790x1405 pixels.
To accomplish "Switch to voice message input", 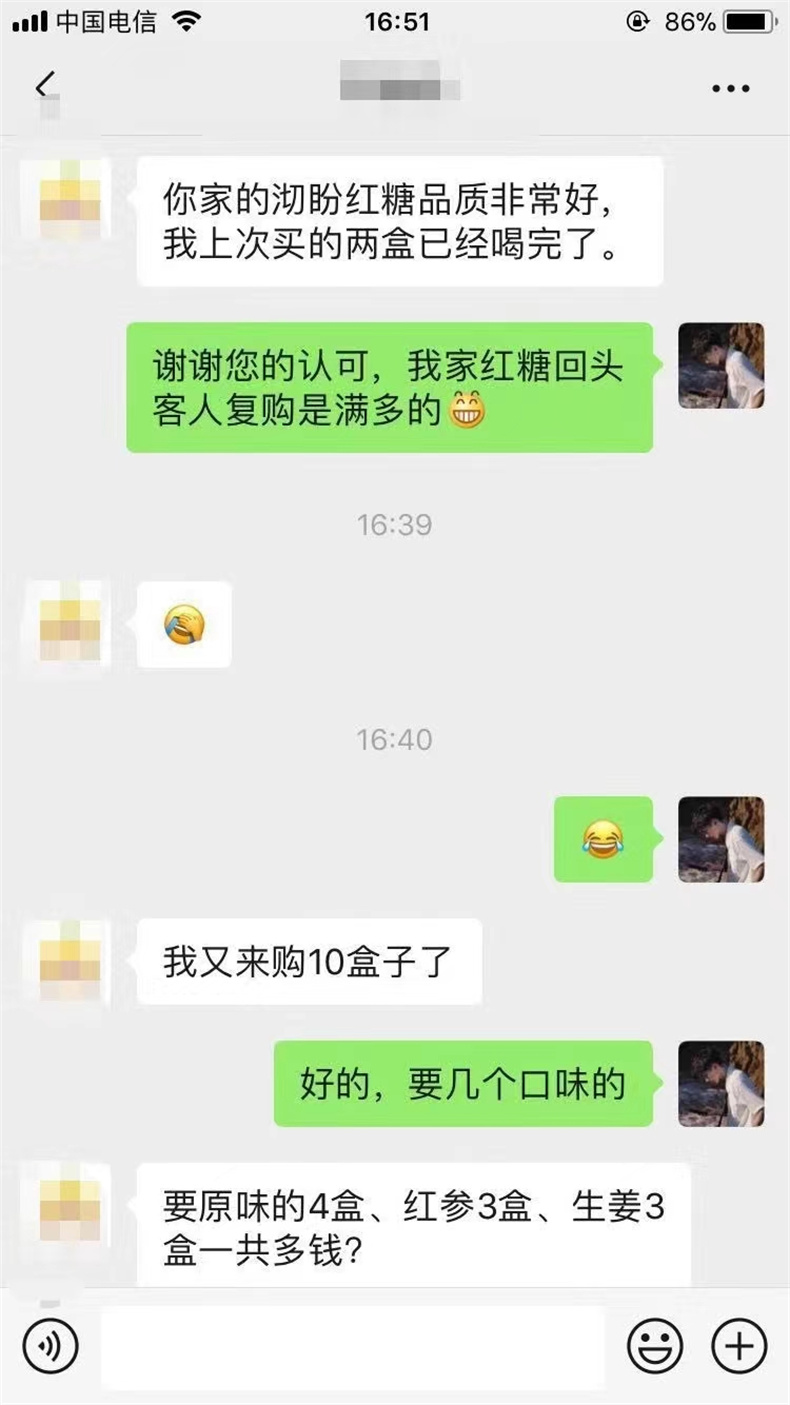I will (x=50, y=1346).
